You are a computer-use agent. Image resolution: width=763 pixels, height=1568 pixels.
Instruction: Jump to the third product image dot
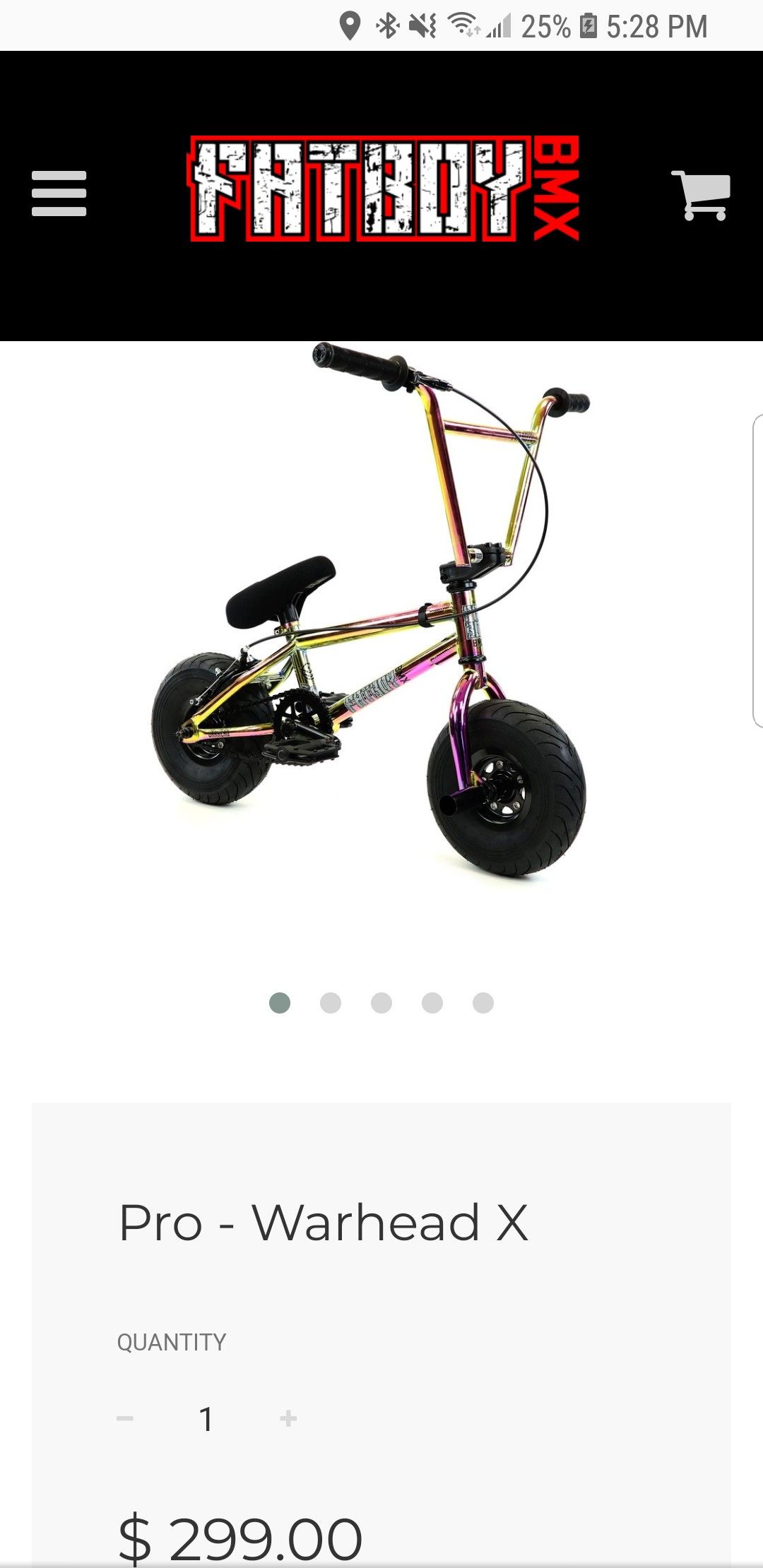tap(381, 1003)
